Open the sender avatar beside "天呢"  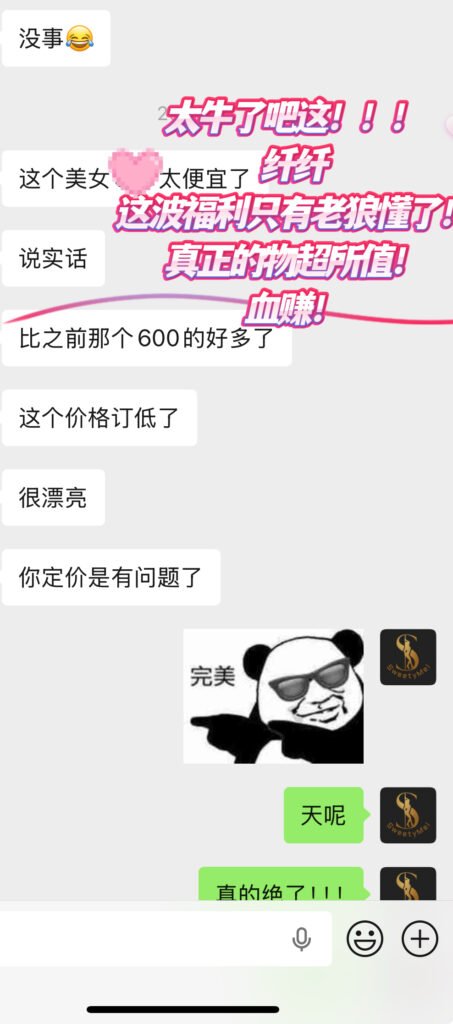[408, 815]
